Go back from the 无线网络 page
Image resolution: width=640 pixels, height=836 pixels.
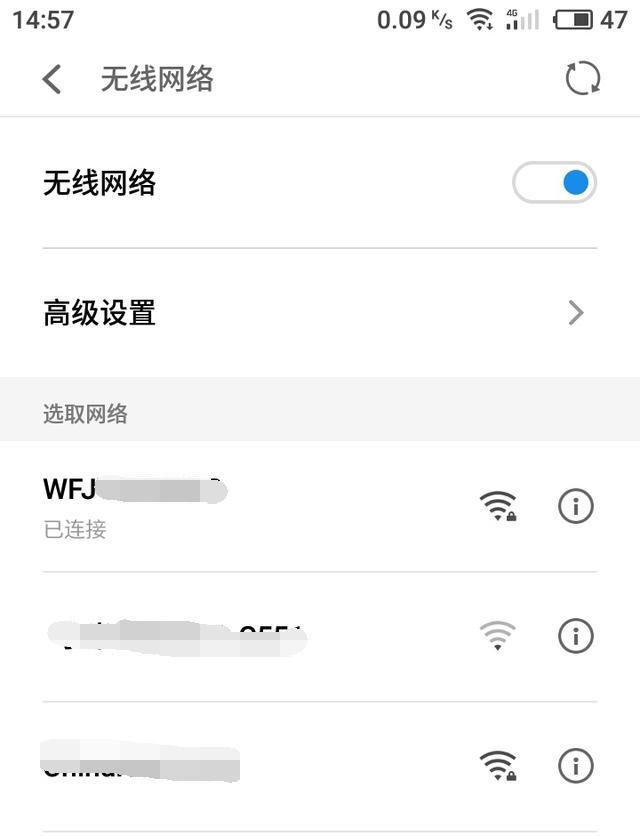tap(52, 79)
